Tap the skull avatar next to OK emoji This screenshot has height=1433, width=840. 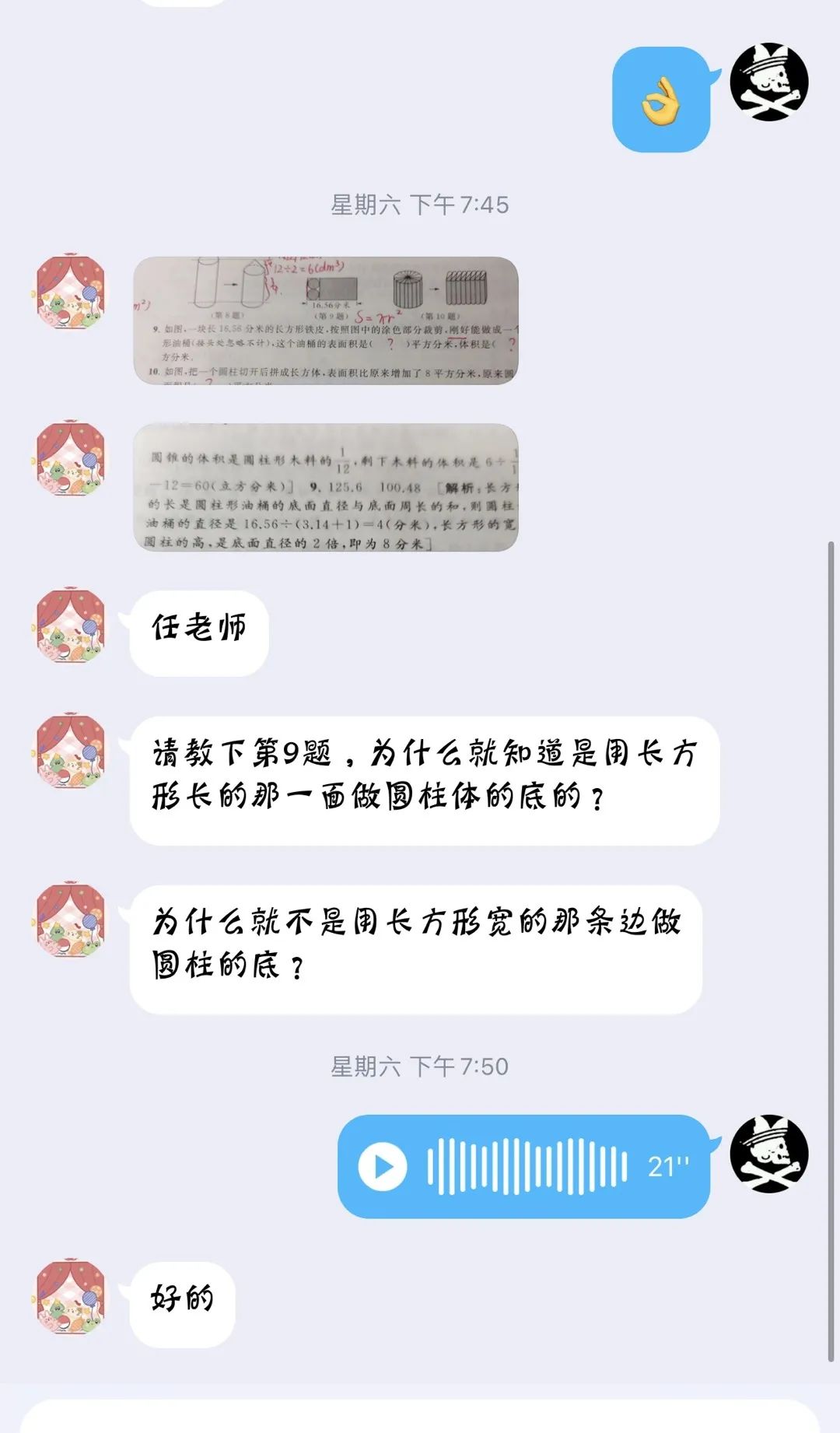tap(768, 82)
